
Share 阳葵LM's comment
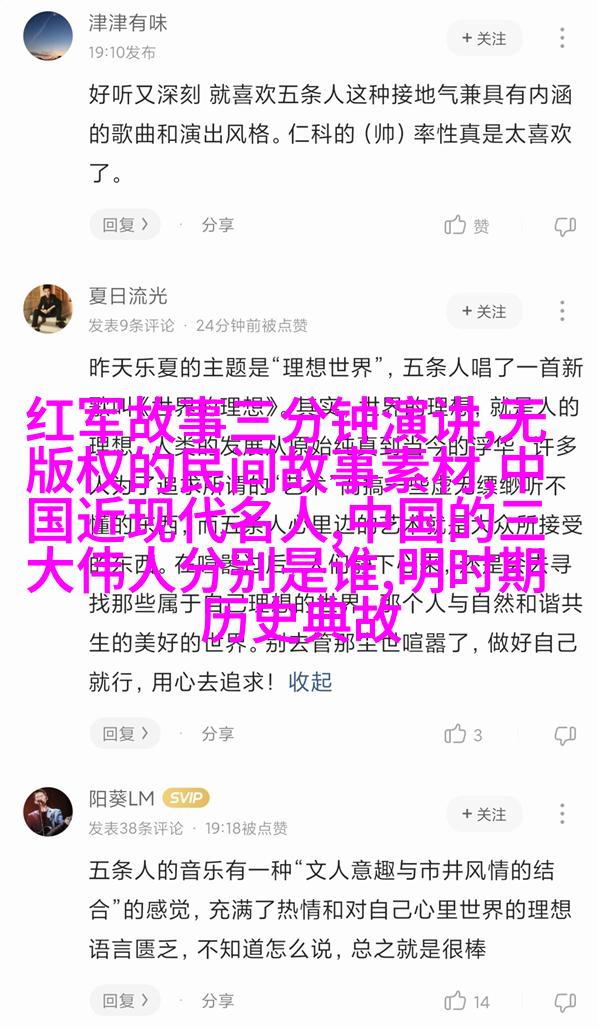point(206,1001)
